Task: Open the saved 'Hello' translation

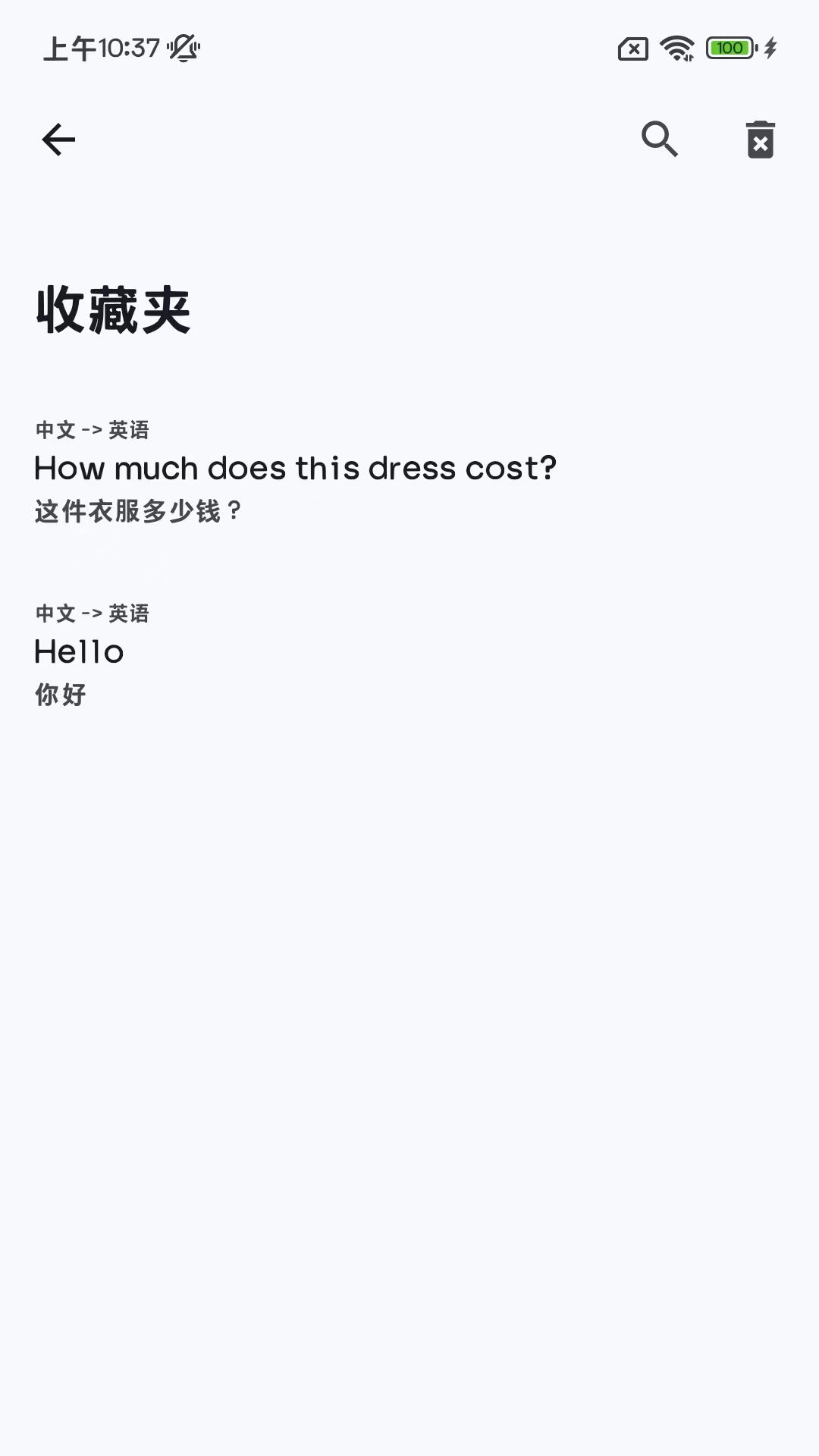Action: (80, 653)
